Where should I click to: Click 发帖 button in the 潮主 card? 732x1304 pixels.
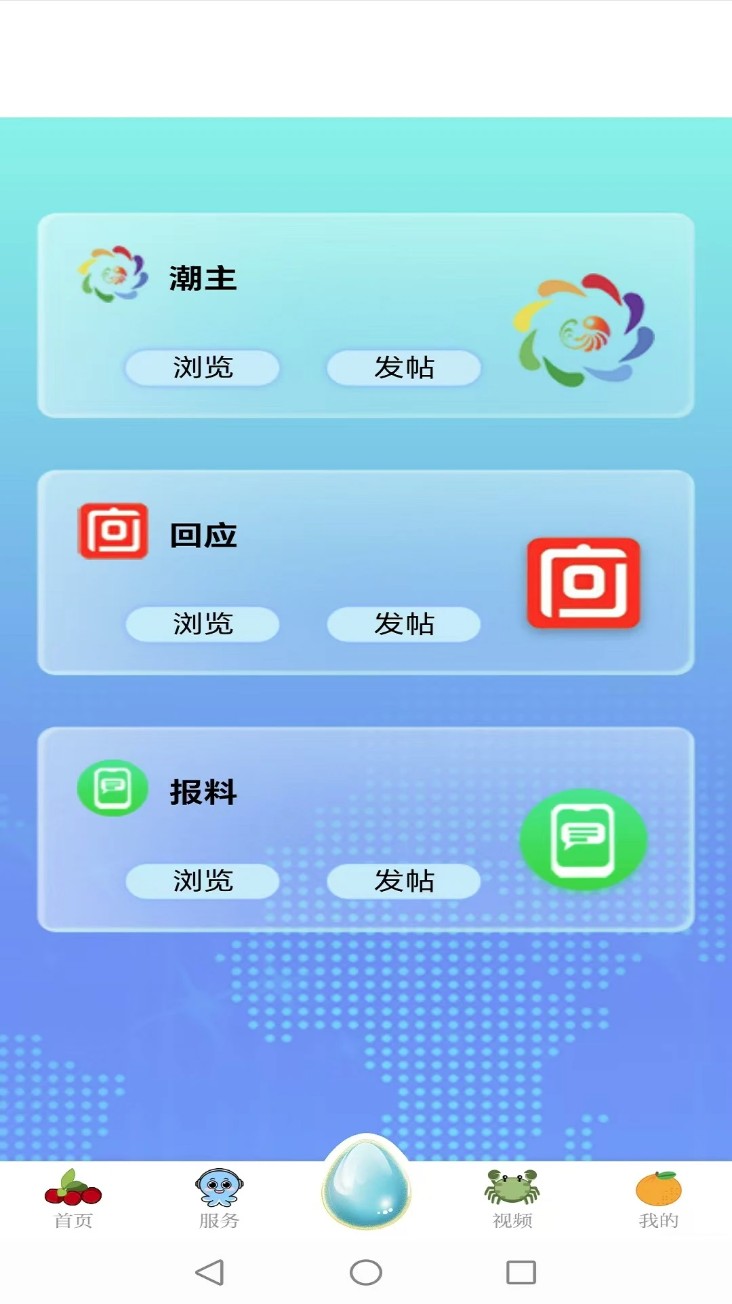tap(403, 368)
